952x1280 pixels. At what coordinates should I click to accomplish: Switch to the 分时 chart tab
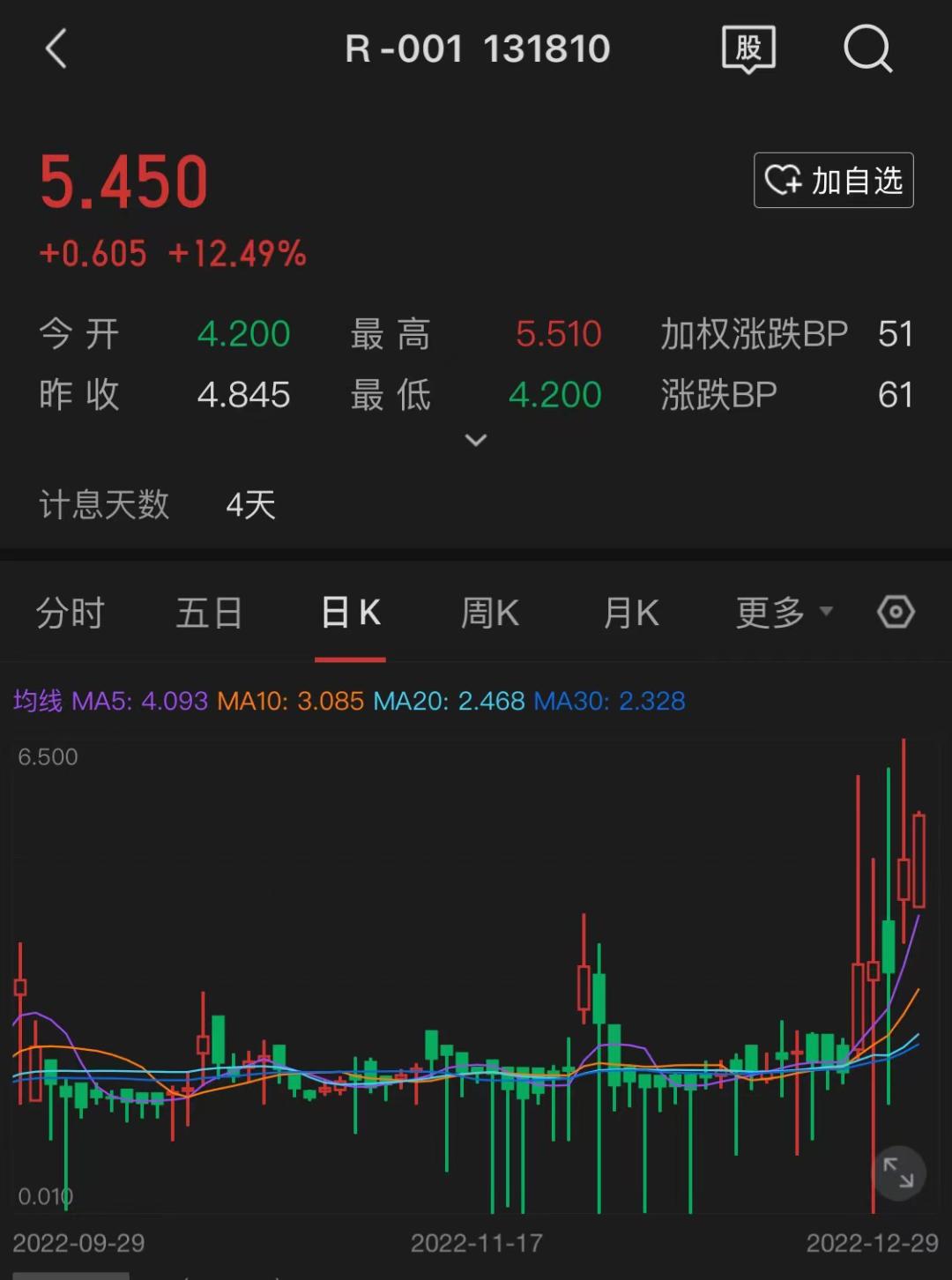tap(71, 613)
